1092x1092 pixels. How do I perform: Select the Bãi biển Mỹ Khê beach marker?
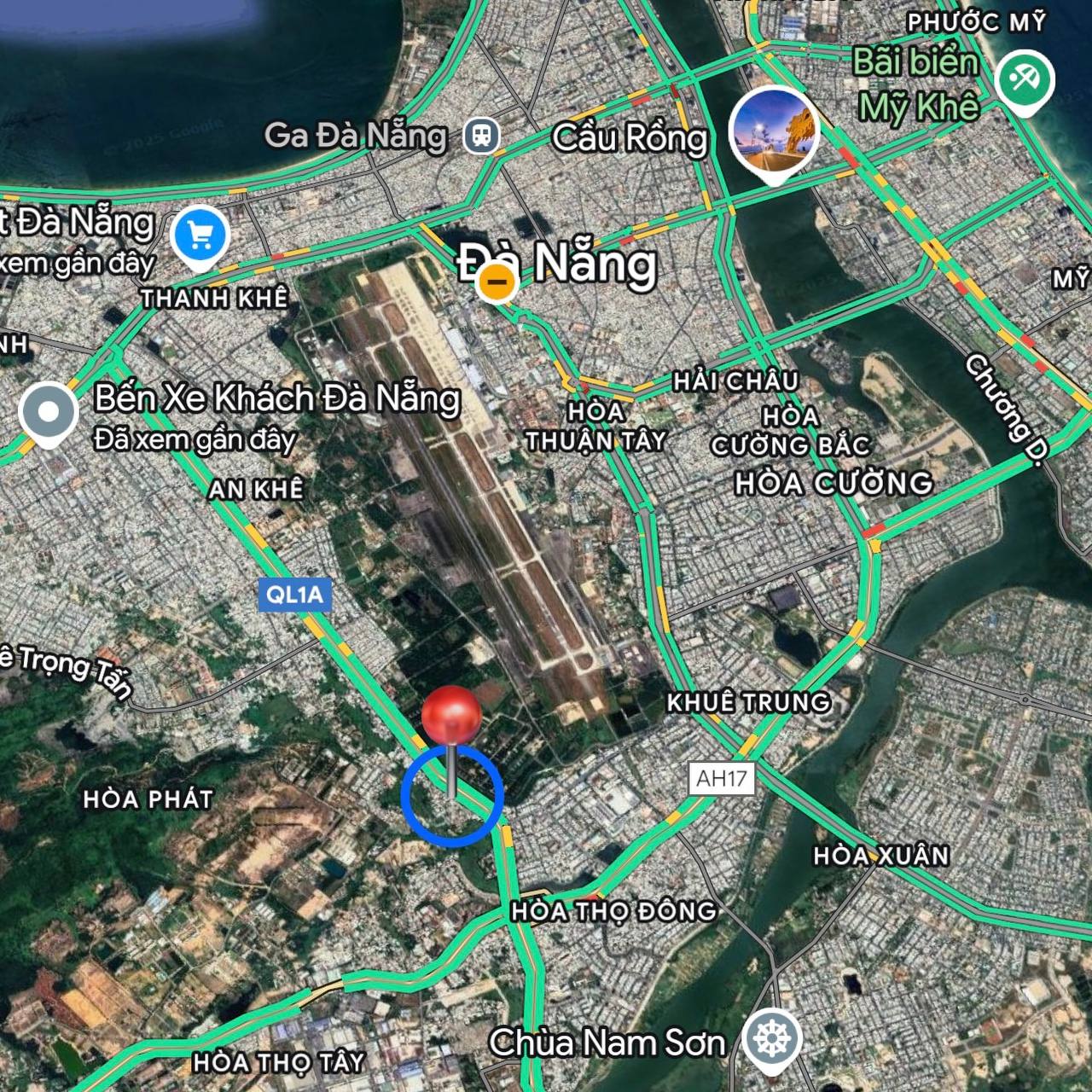pyautogui.click(x=1024, y=79)
